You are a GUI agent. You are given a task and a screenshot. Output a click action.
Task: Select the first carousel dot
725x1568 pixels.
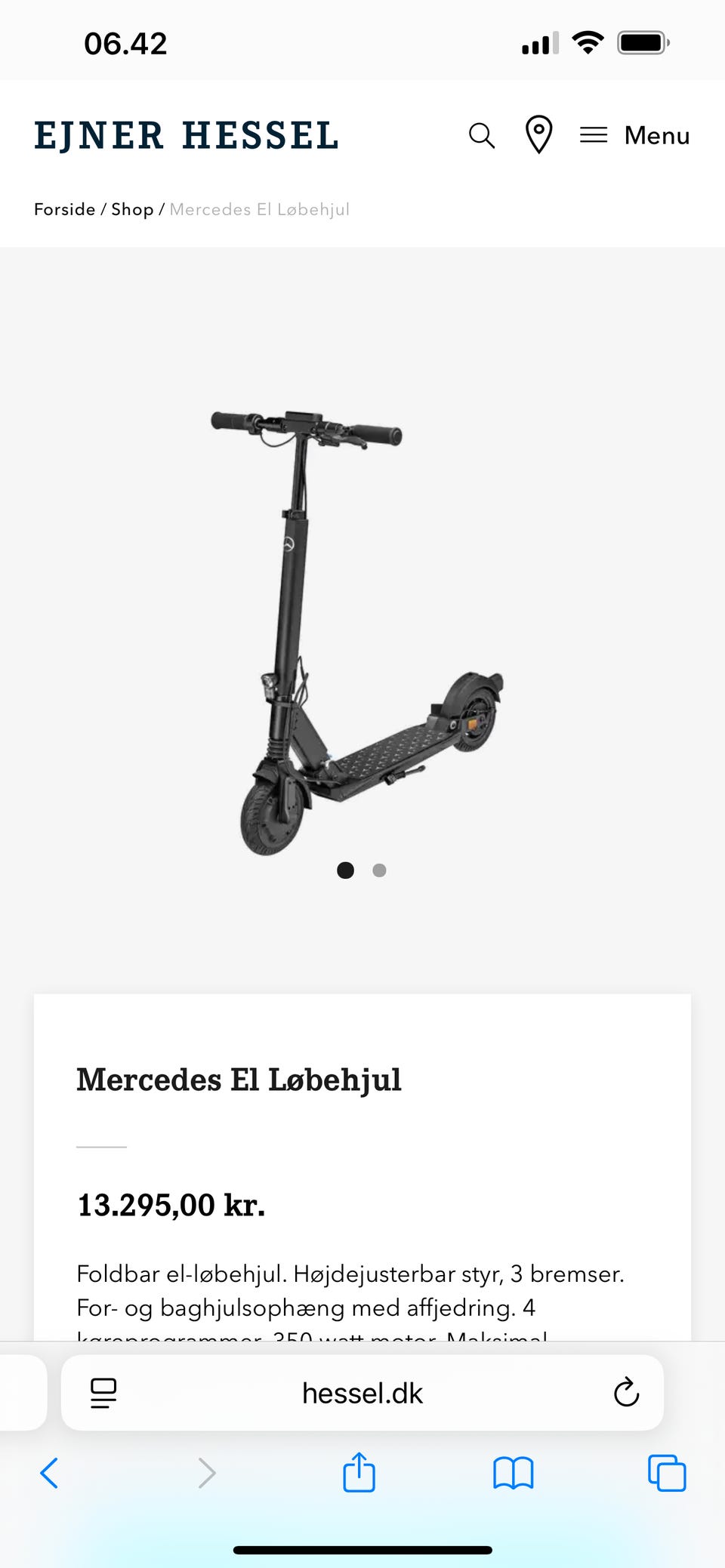pyautogui.click(x=345, y=870)
